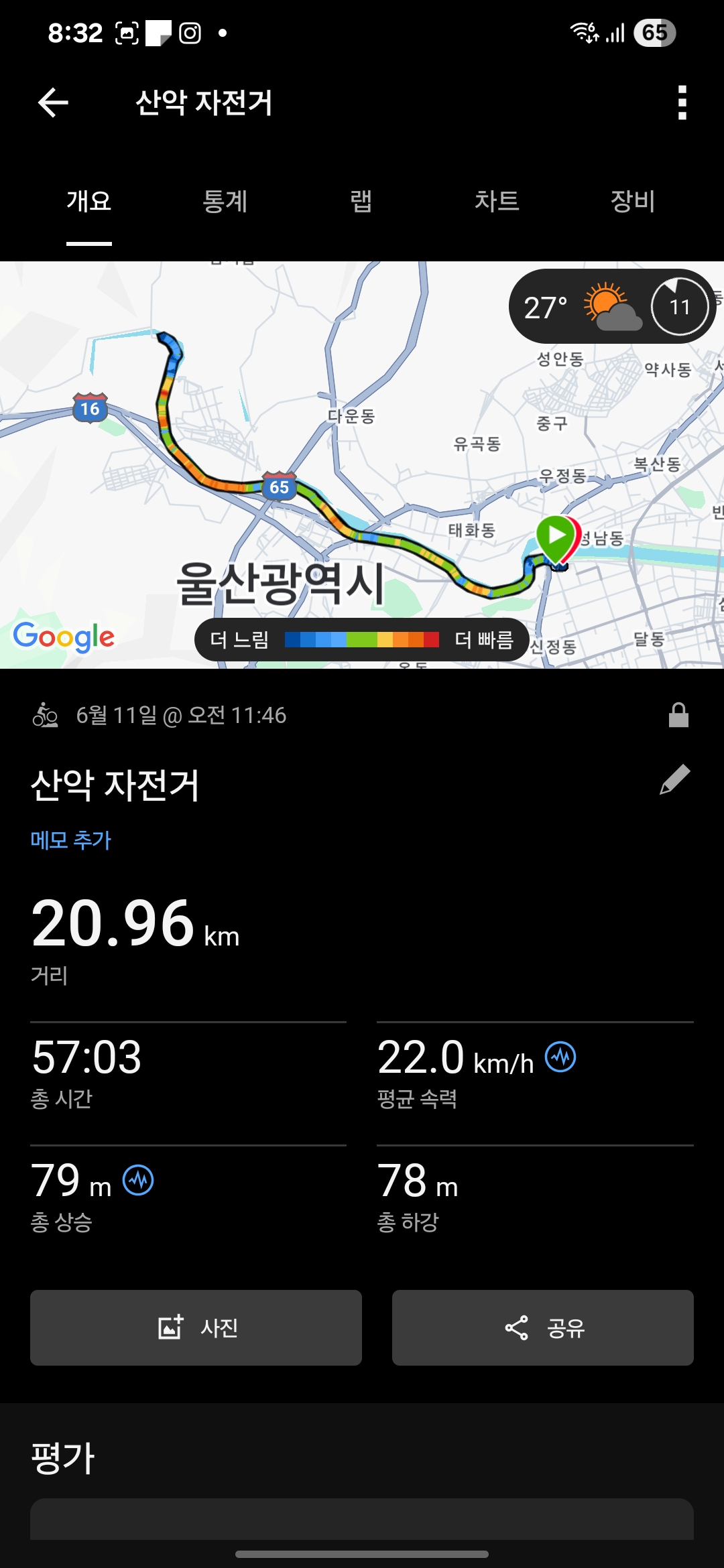Viewport: 724px width, 1568px height.
Task: Open the route map view
Action: tap(362, 465)
